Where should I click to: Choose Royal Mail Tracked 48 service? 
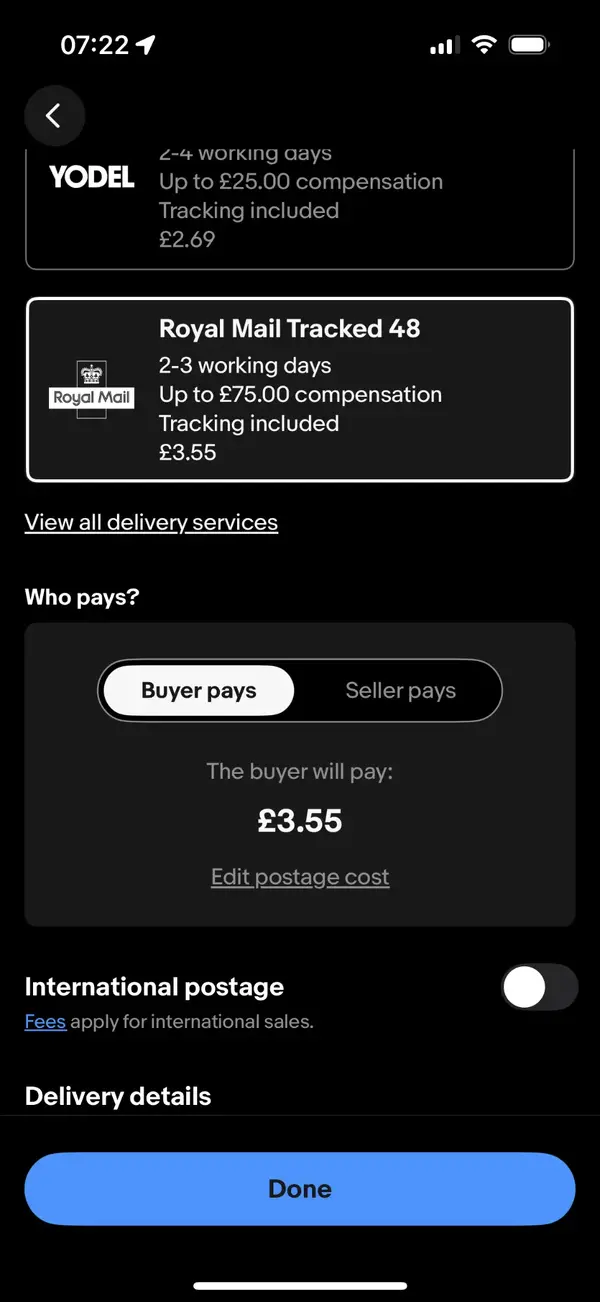tap(300, 390)
